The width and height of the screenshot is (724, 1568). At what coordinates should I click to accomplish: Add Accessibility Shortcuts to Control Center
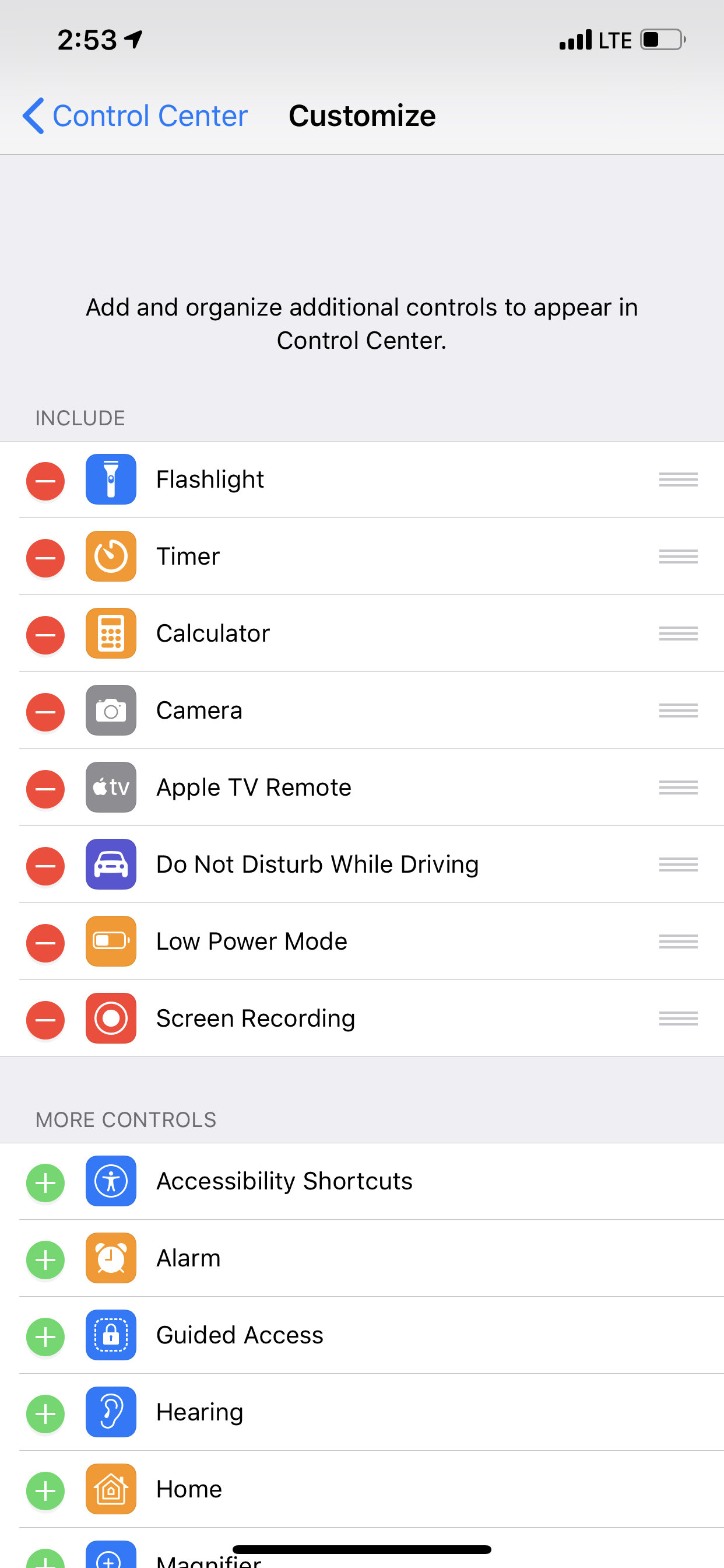45,1182
